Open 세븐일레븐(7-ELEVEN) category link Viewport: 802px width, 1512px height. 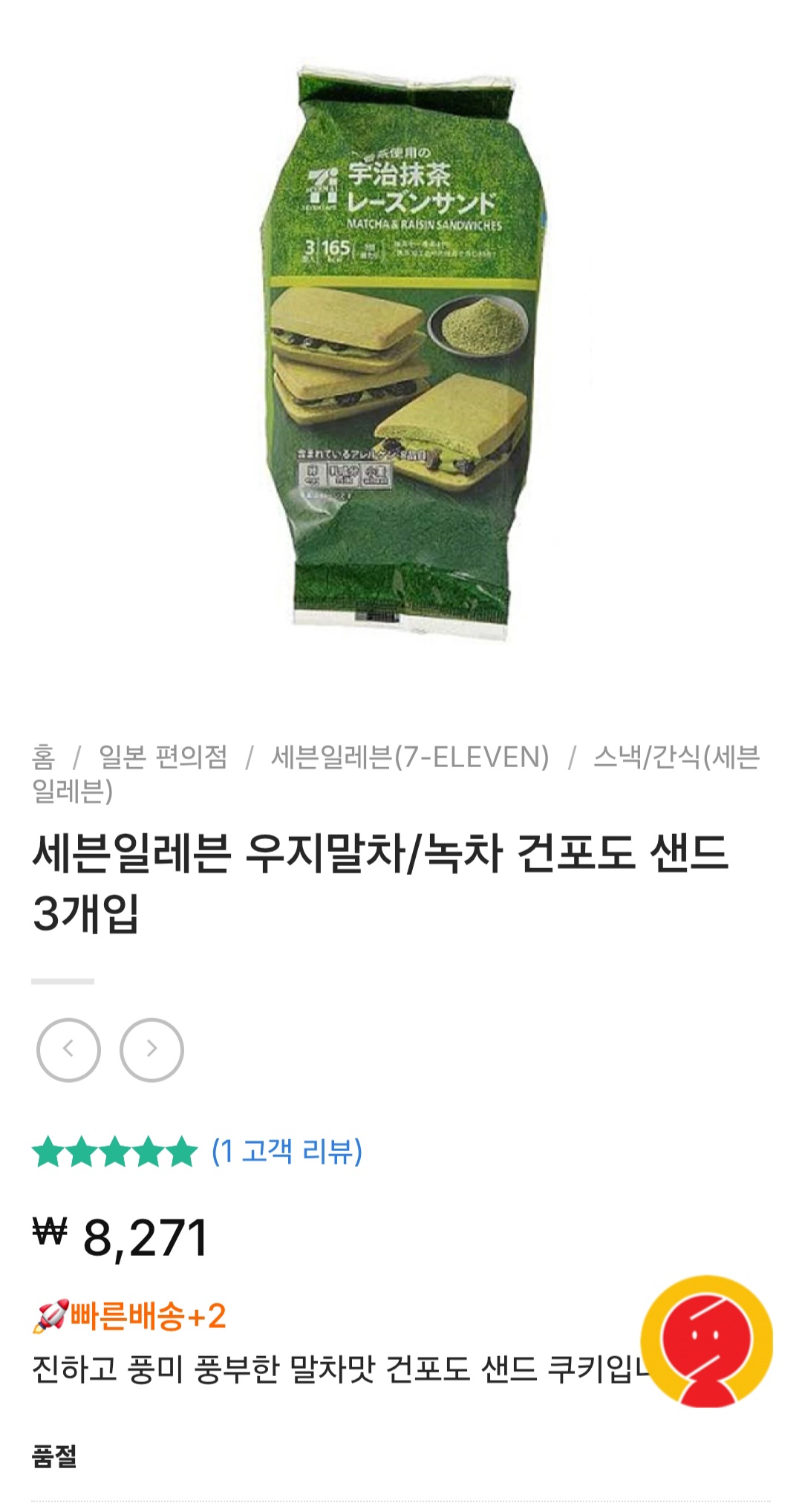410,757
